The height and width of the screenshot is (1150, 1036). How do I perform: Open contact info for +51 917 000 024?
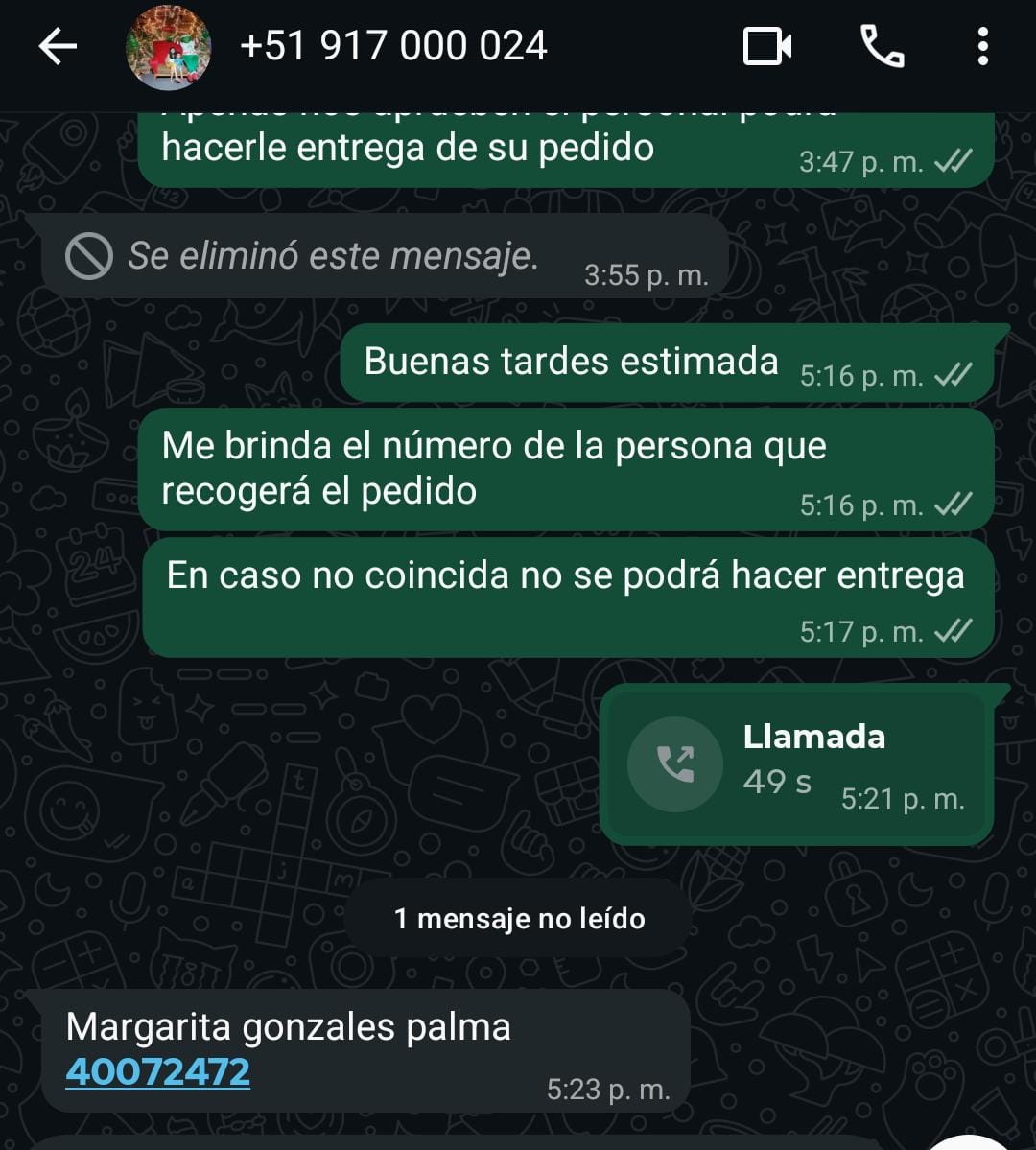point(393,46)
